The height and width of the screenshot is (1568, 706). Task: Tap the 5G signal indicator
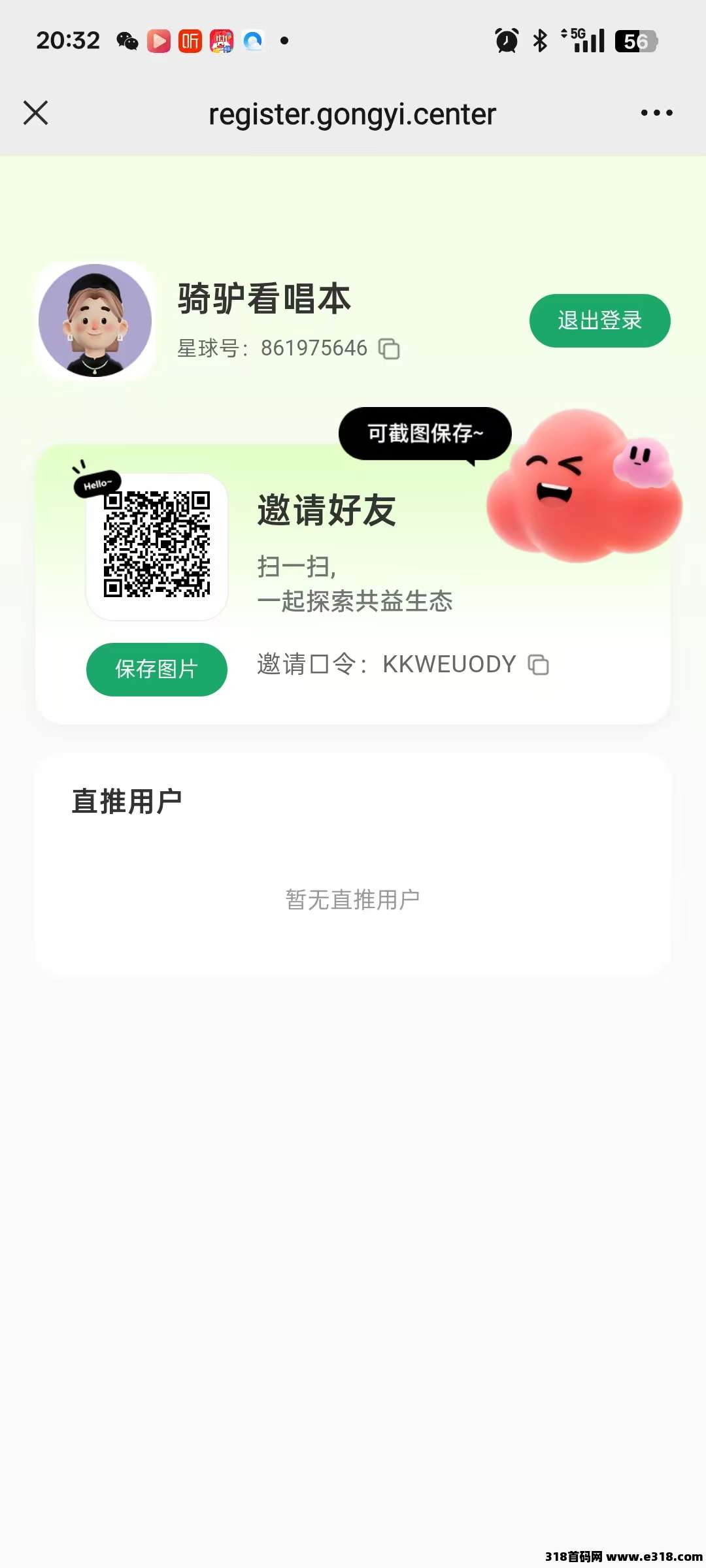(x=582, y=41)
